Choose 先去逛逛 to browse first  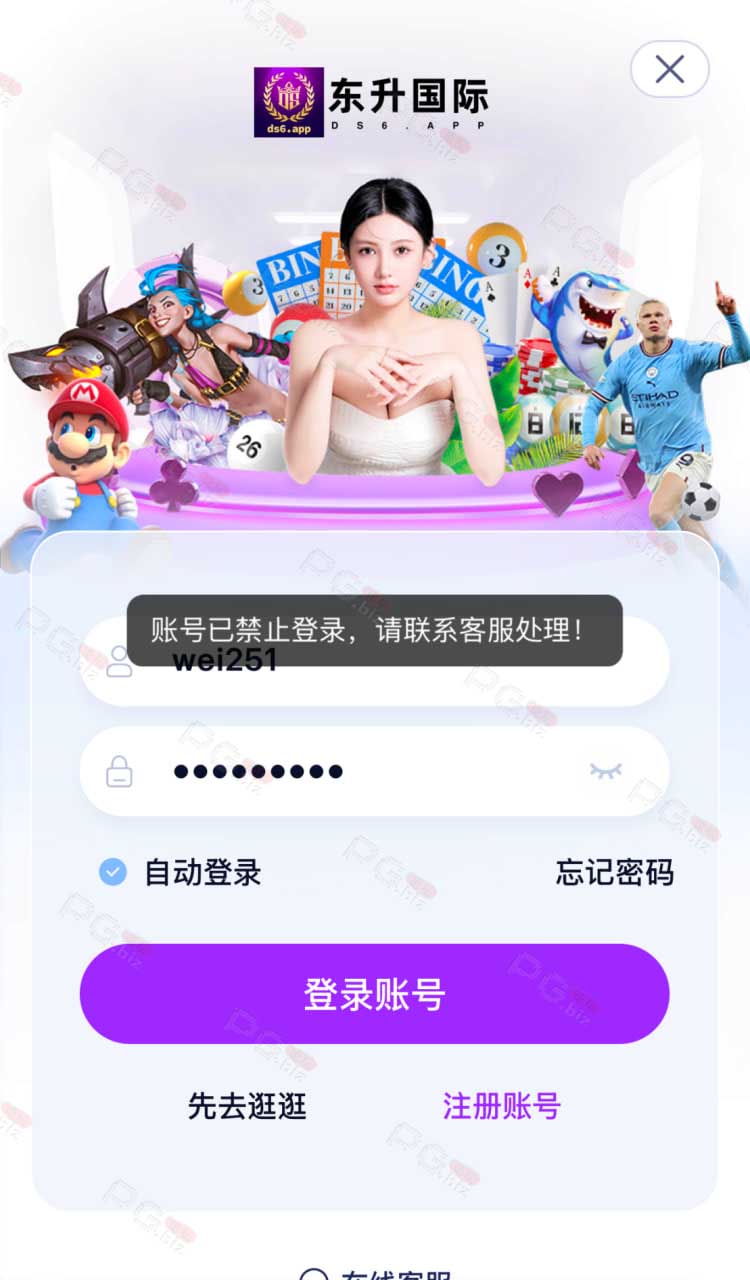point(247,1106)
